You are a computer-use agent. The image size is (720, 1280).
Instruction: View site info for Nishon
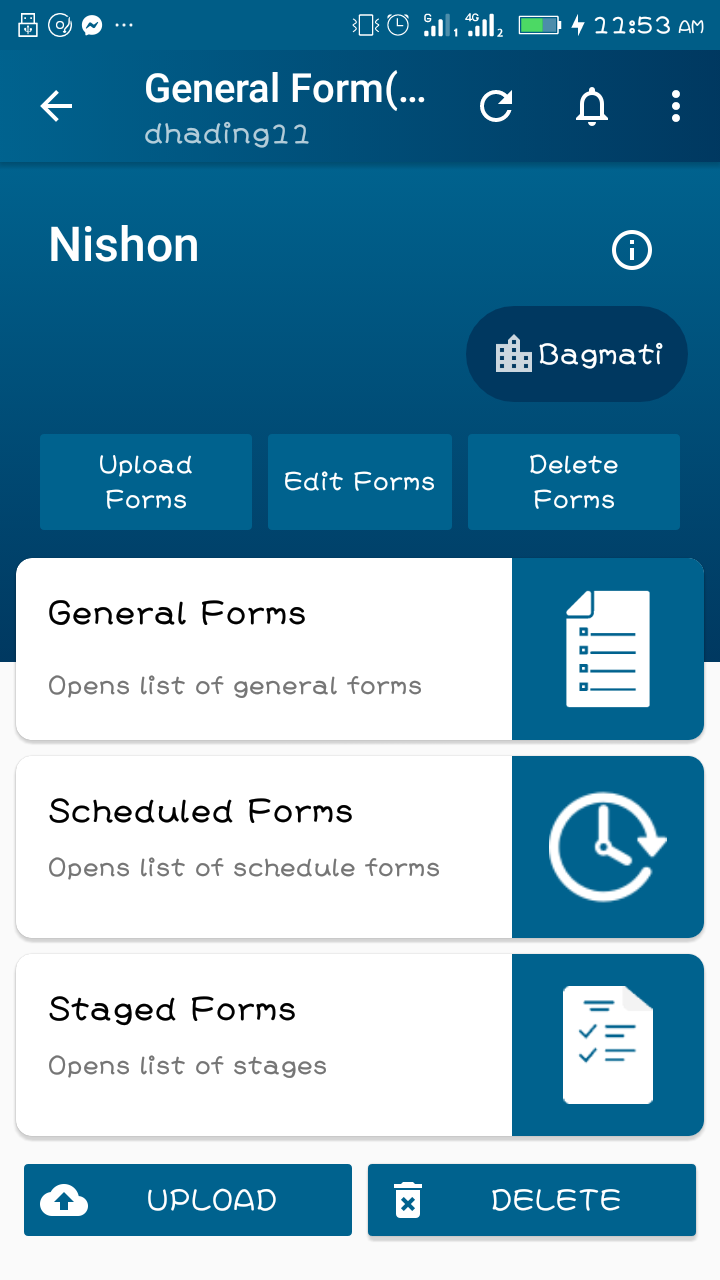pos(631,250)
